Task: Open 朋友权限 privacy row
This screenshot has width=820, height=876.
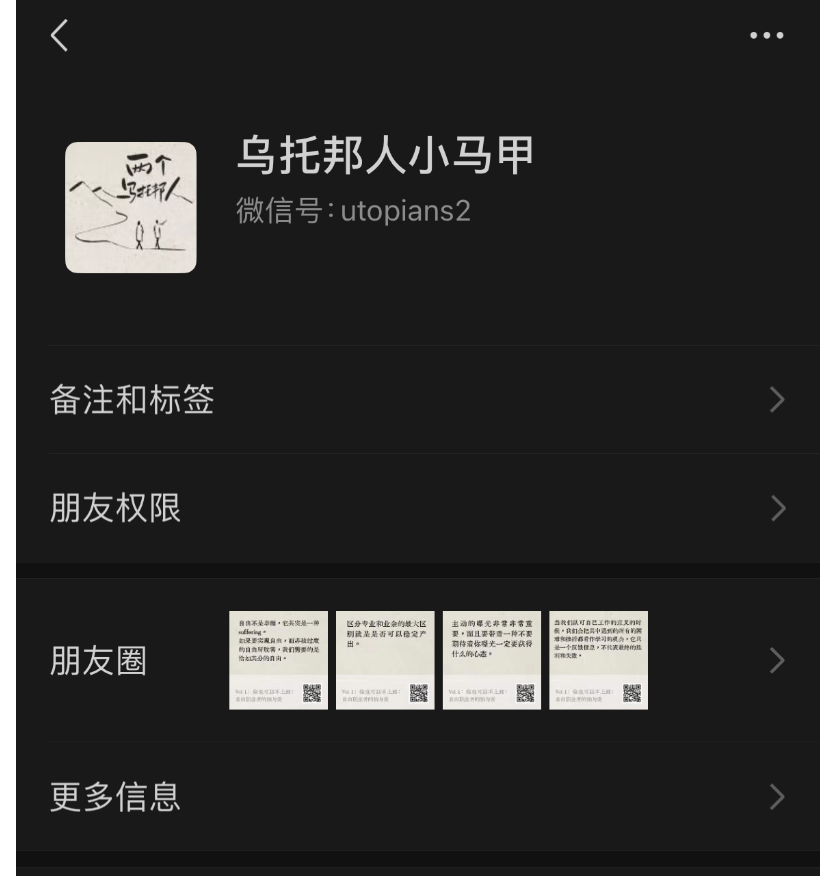Action: pos(417,509)
